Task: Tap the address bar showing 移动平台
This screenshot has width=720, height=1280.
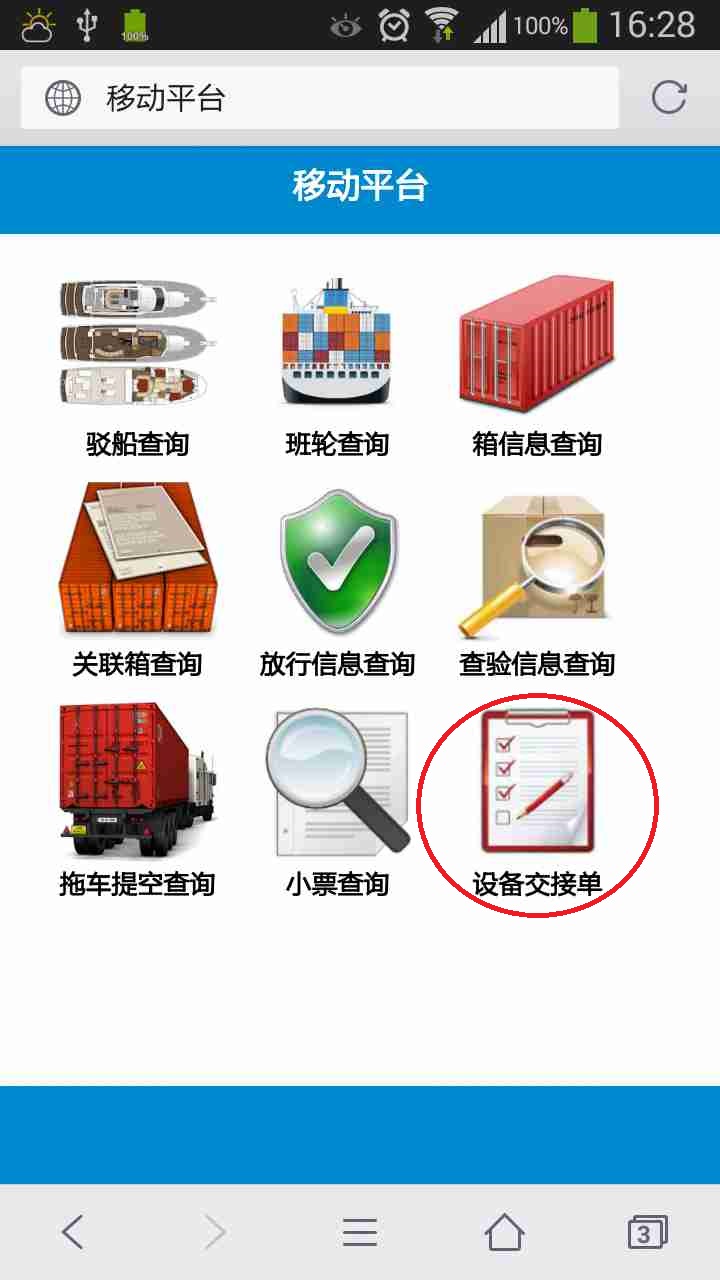Action: pos(320,98)
